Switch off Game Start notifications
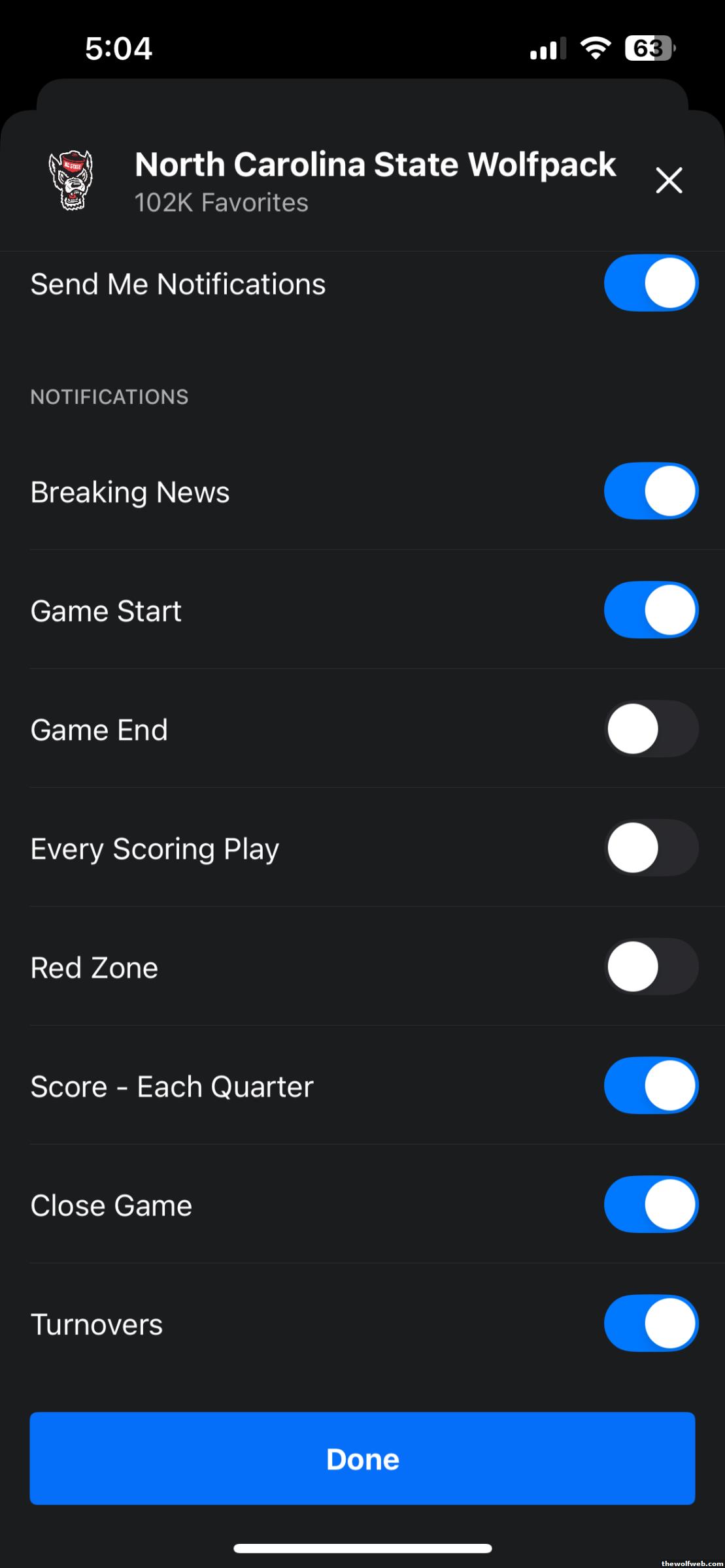This screenshot has width=725, height=1568. (x=650, y=610)
